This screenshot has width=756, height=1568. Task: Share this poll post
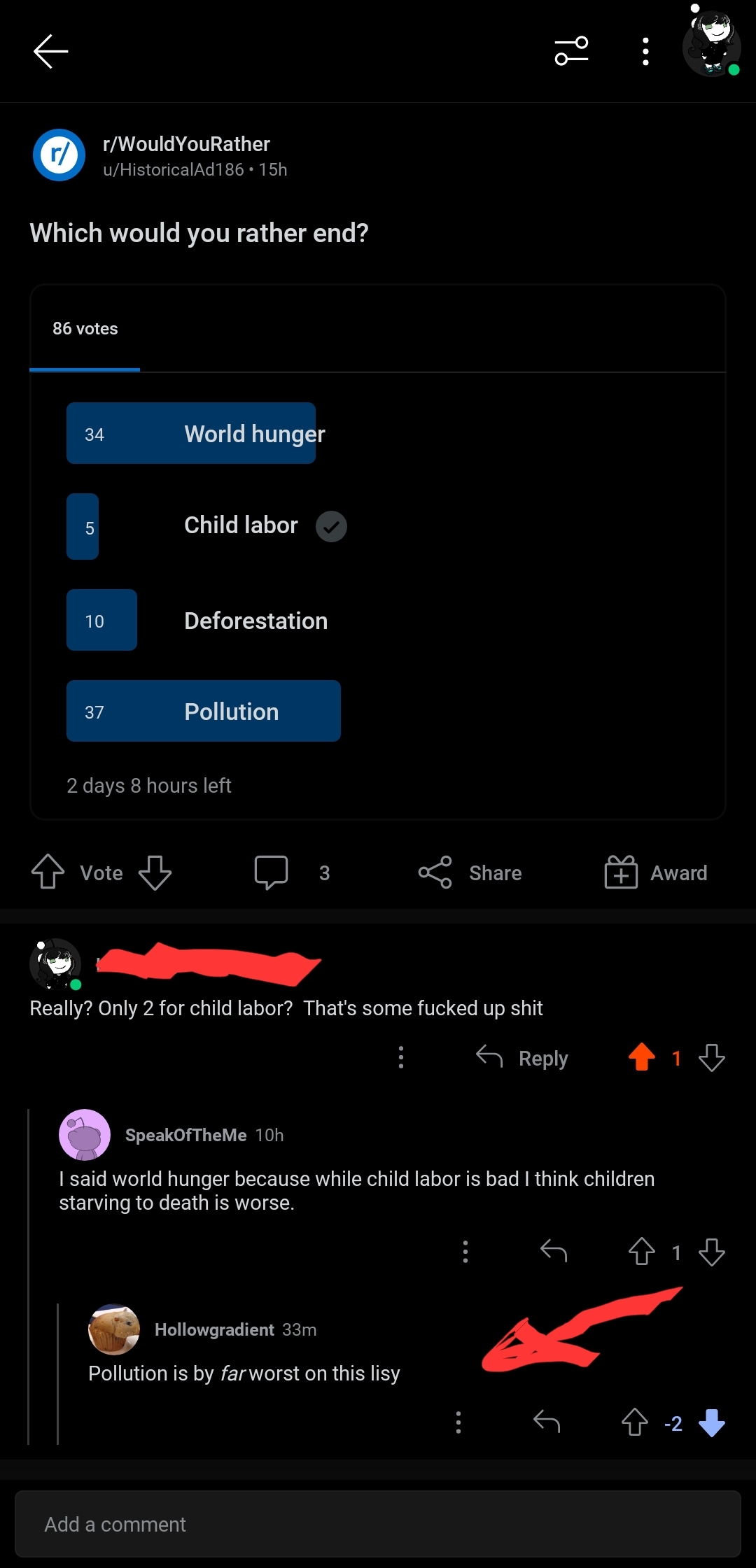point(470,873)
